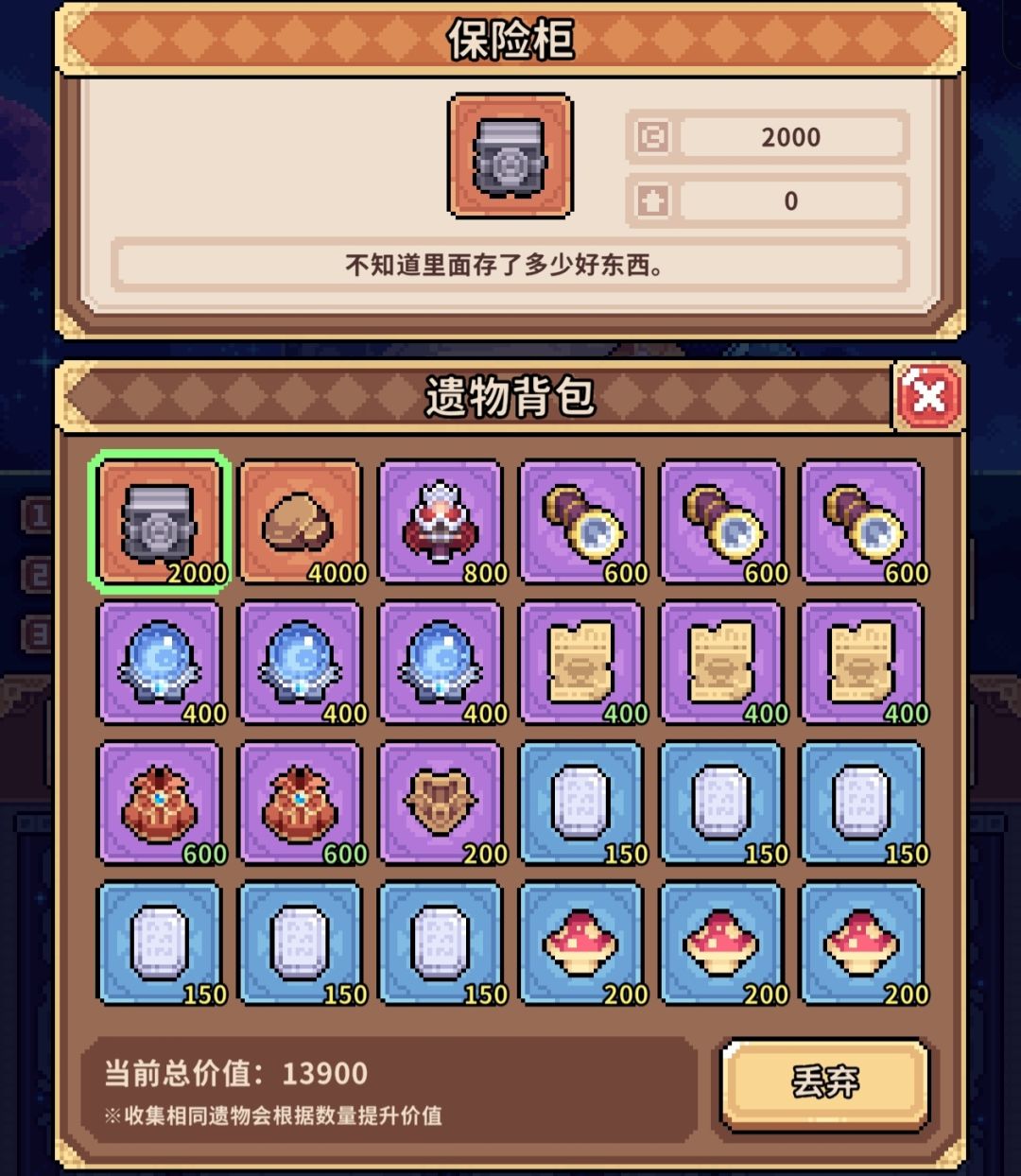Click the green-highlighted selected relic slot
The height and width of the screenshot is (1176, 1021).
point(159,520)
